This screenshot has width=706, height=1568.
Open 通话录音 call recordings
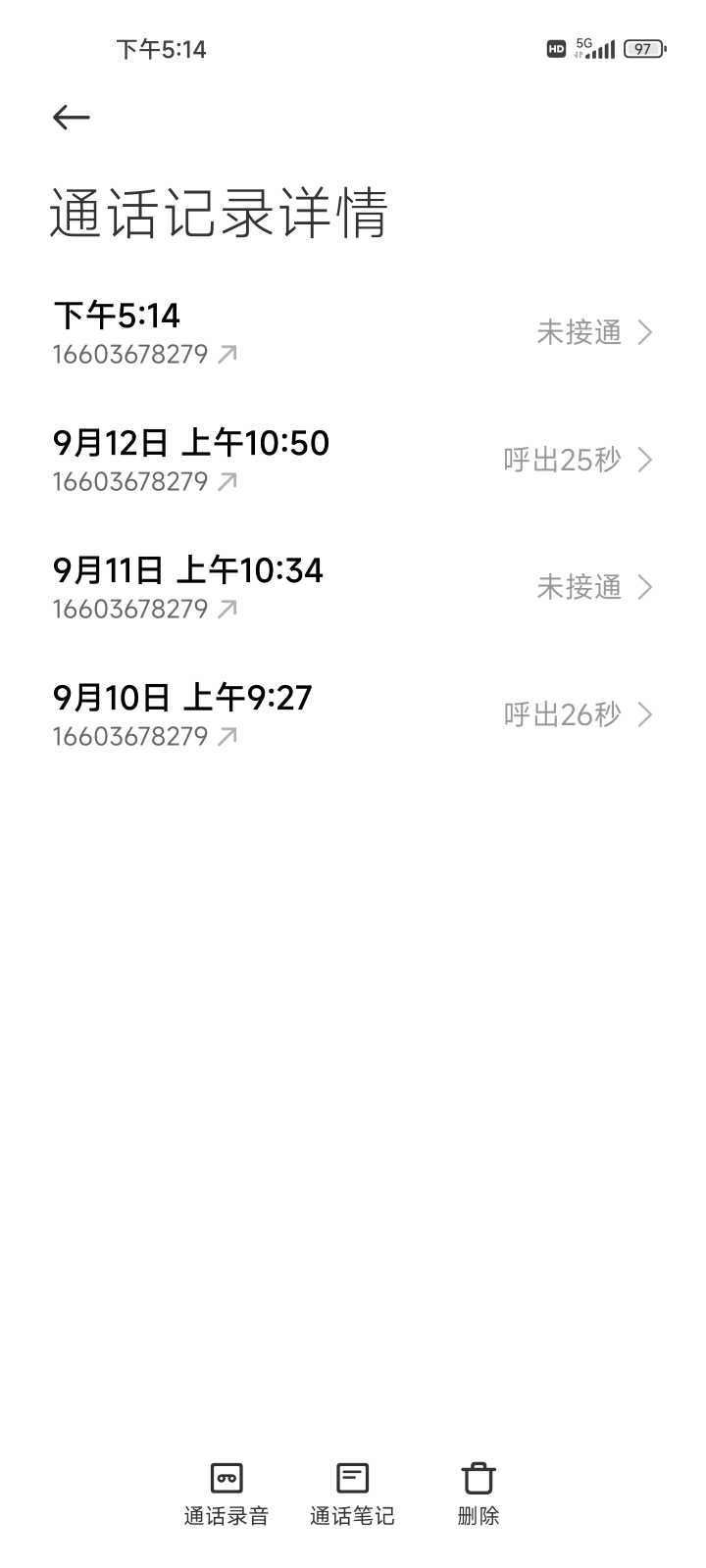click(x=227, y=1494)
